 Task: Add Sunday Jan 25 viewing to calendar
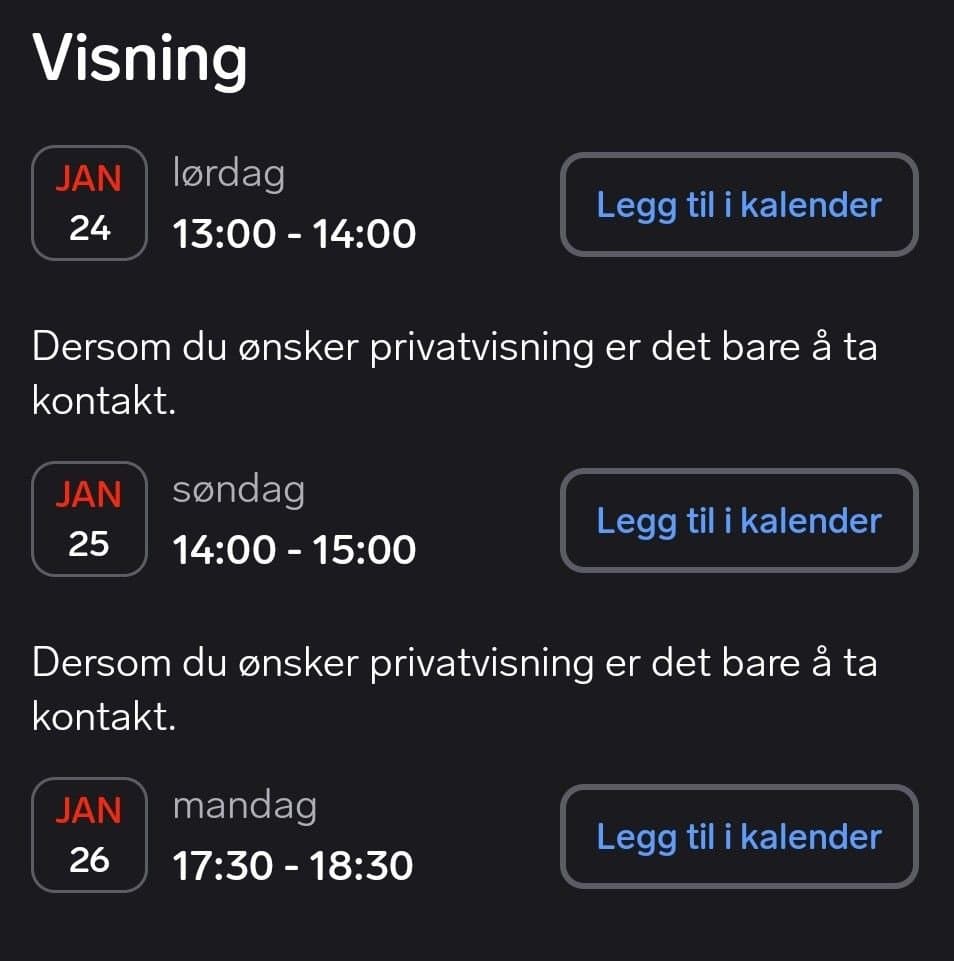[738, 521]
